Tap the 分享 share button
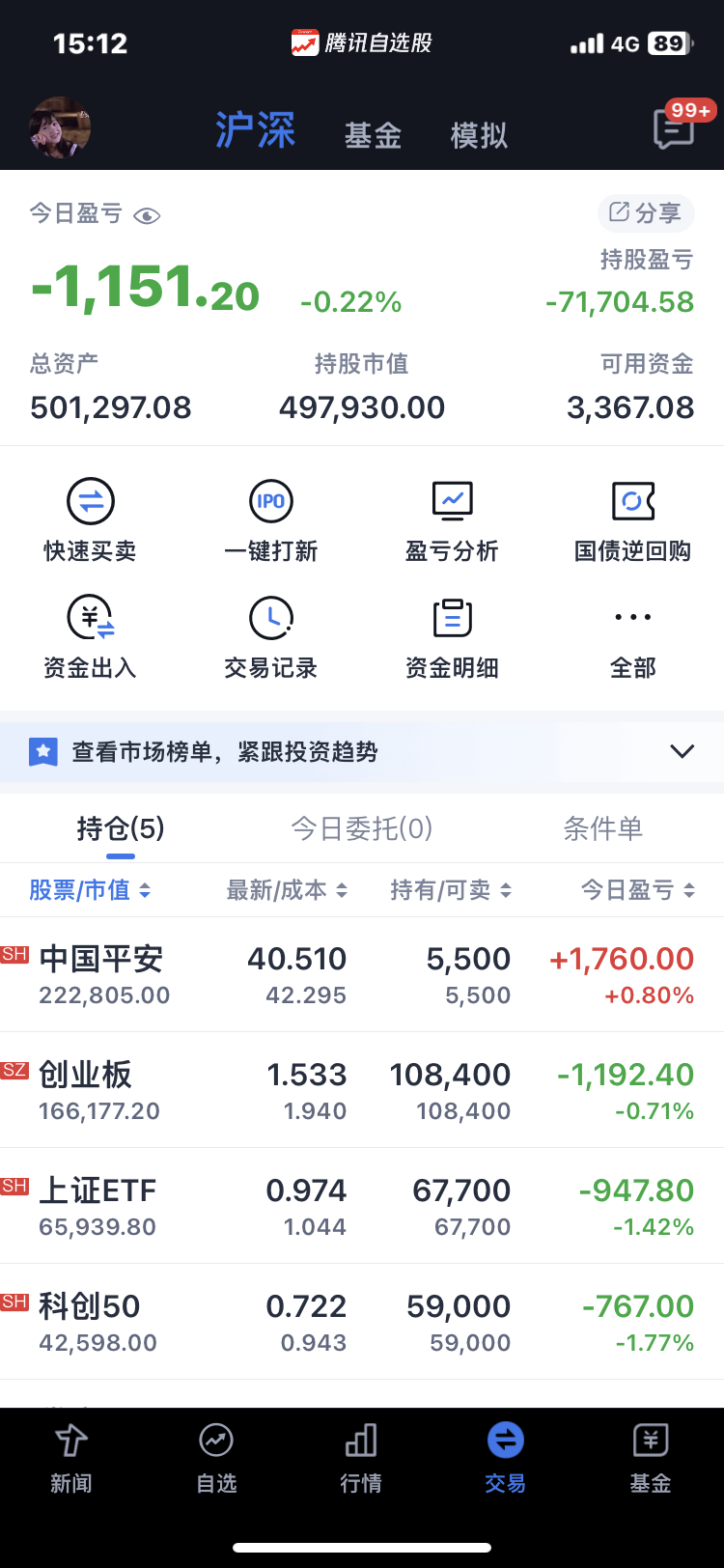This screenshot has height=1568, width=724. tap(646, 212)
